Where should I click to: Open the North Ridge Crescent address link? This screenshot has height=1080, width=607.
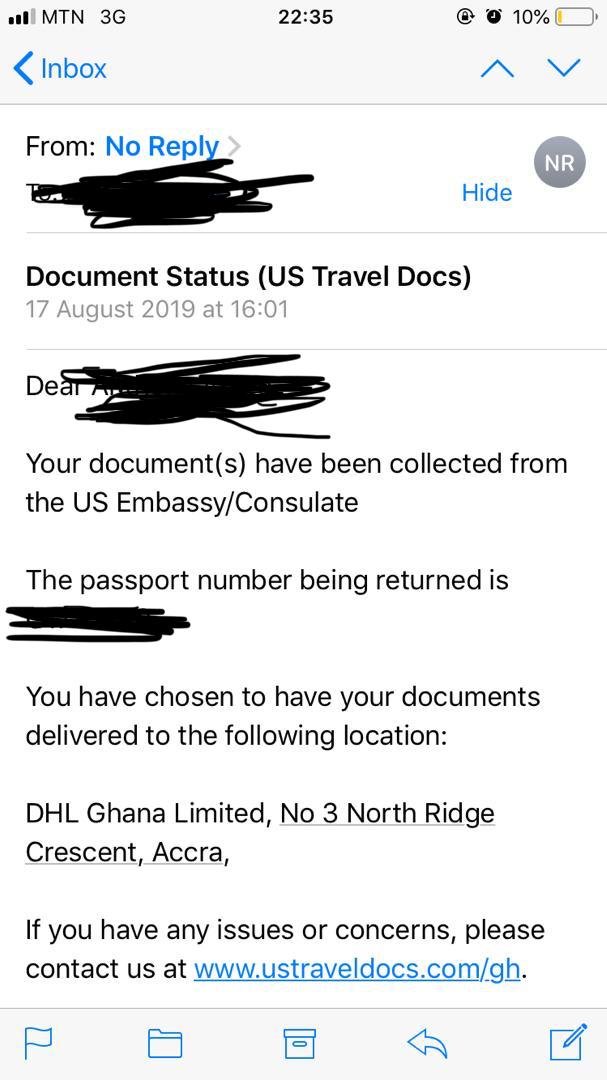(x=260, y=833)
